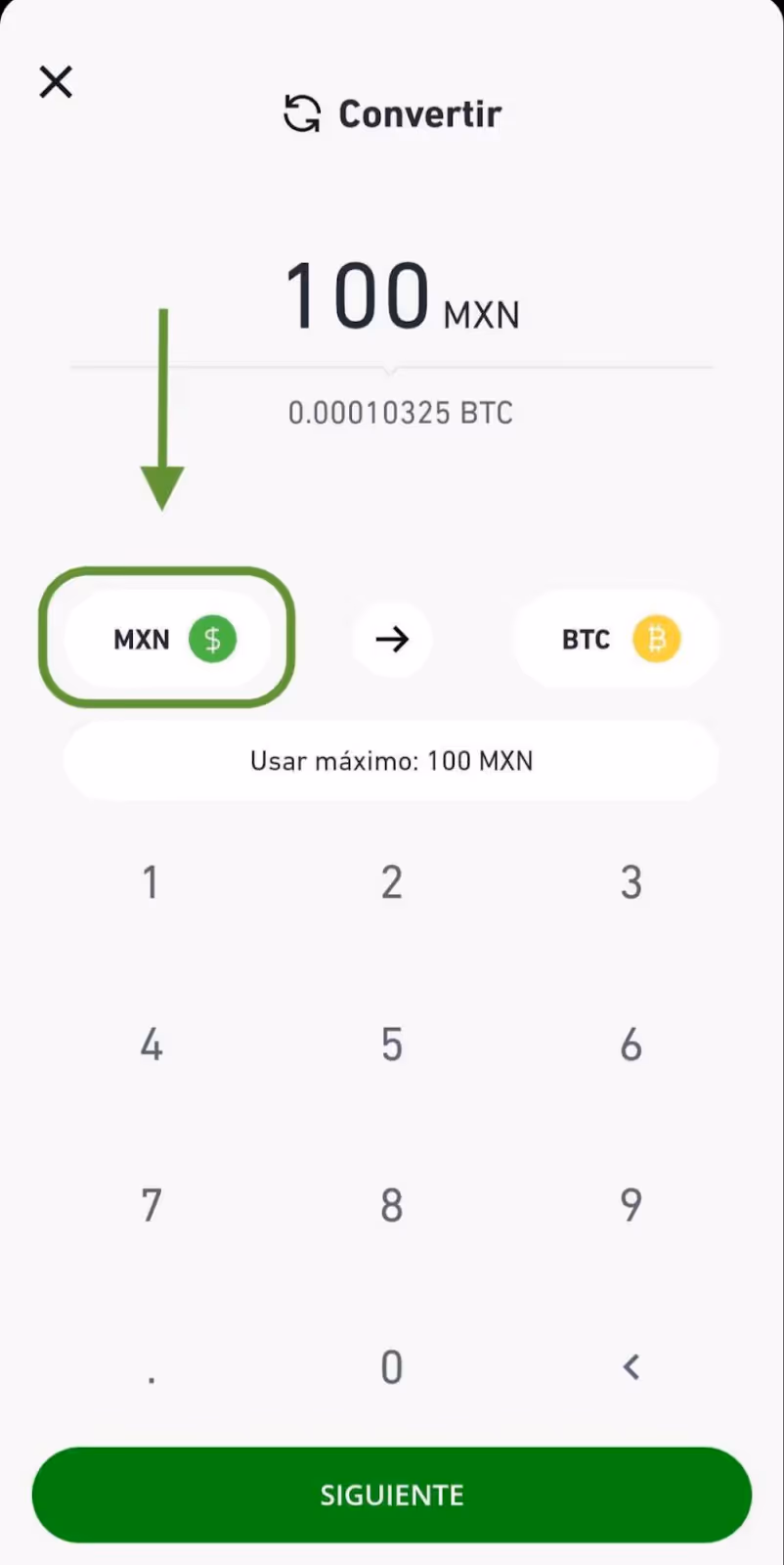Enter digit 8 on the keypad
784x1565 pixels.
(392, 1205)
